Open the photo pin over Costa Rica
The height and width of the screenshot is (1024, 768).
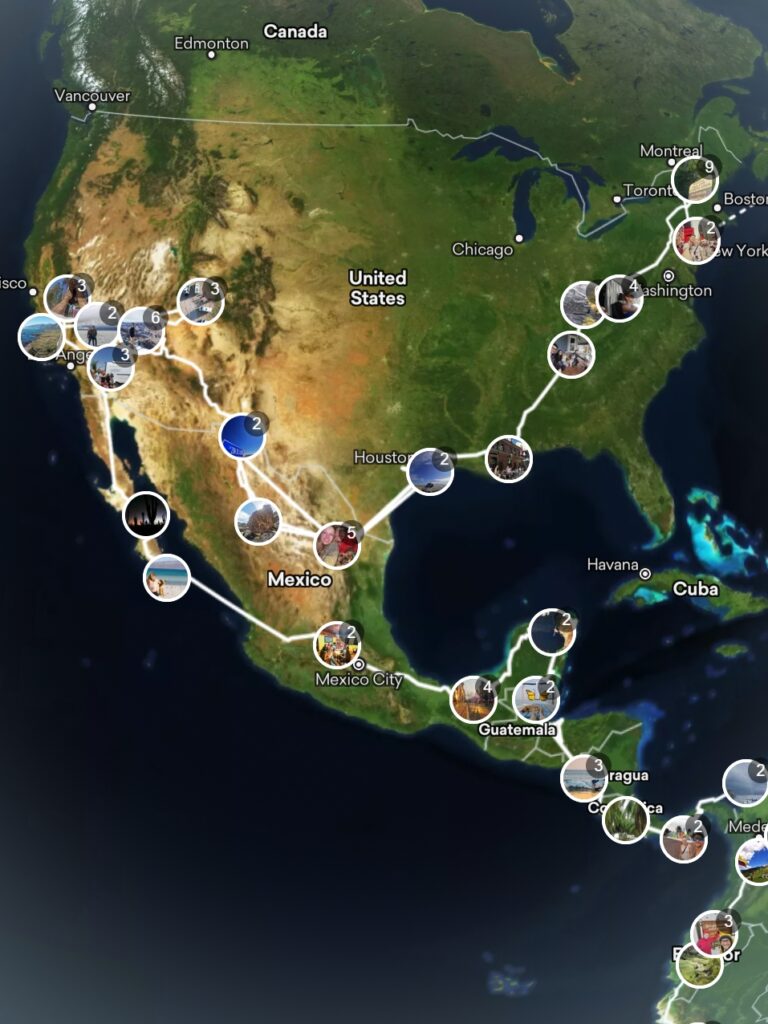click(x=626, y=819)
